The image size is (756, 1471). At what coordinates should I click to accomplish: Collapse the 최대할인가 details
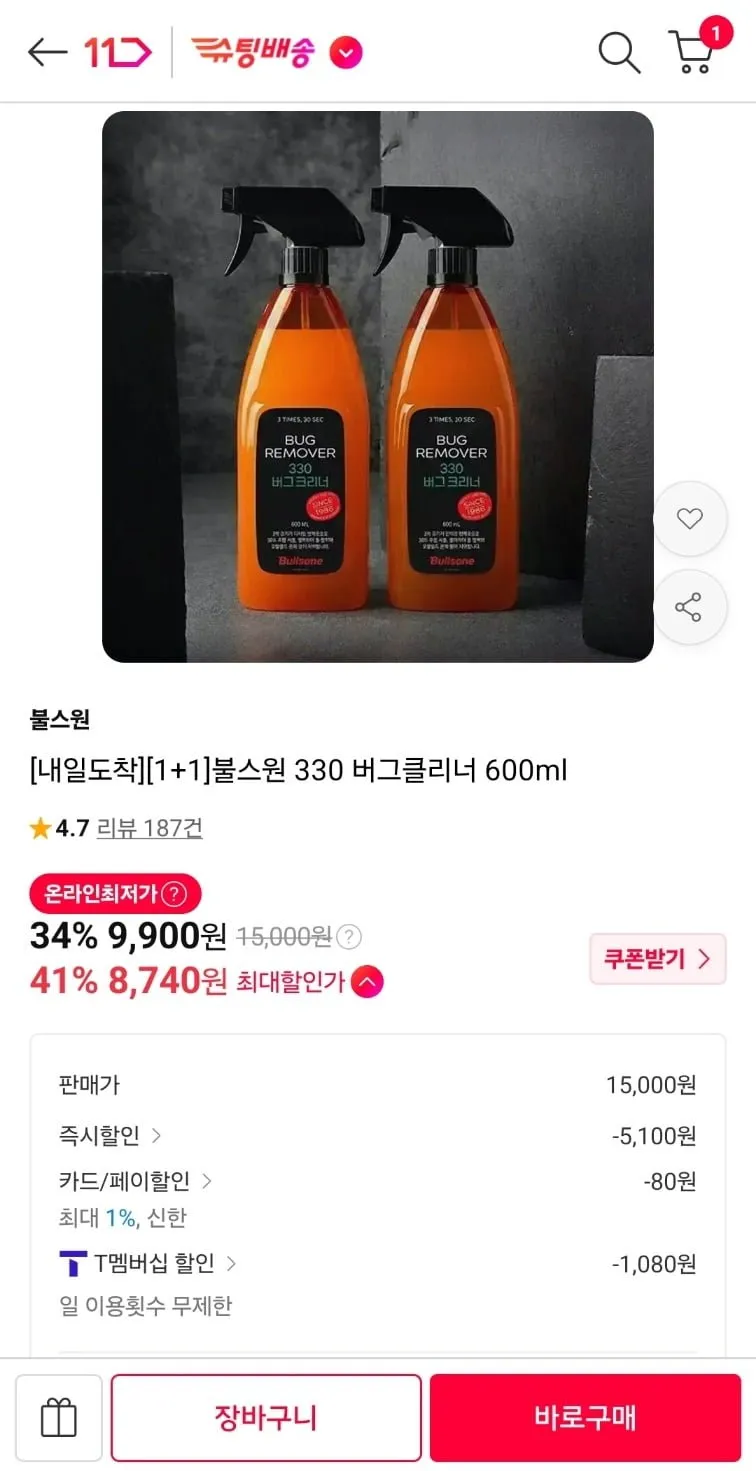pyautogui.click(x=367, y=982)
